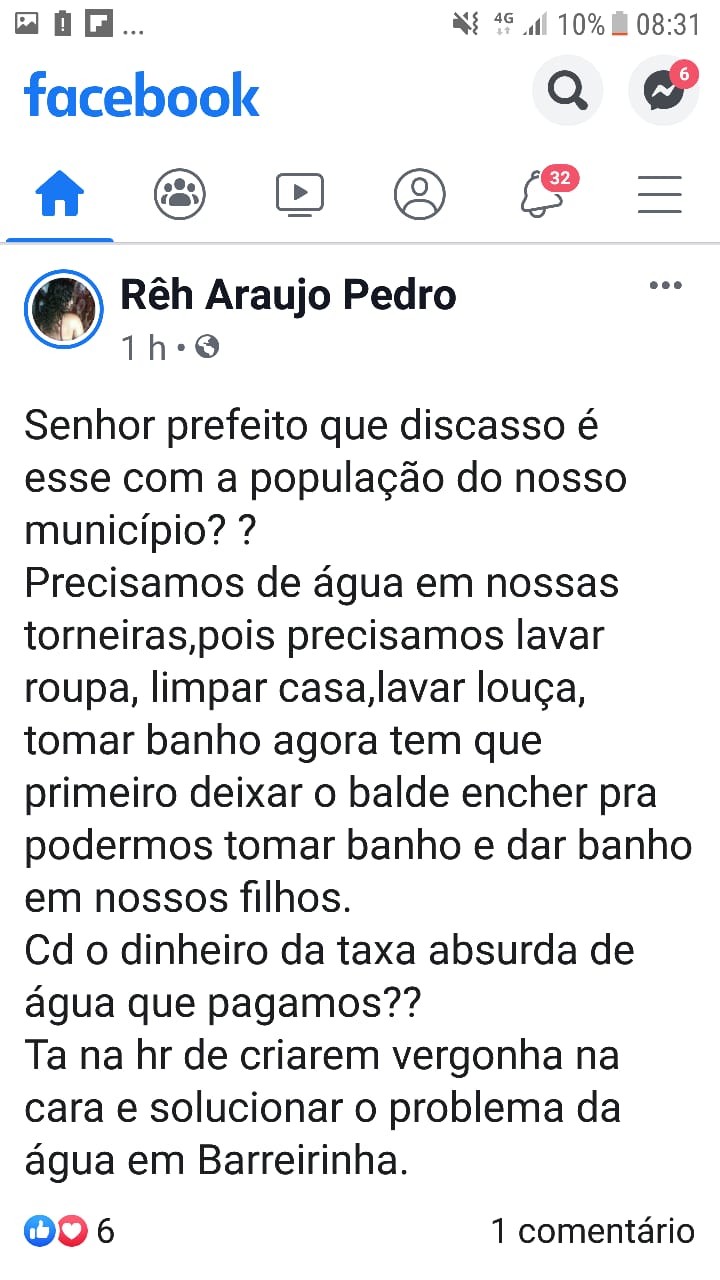Image resolution: width=720 pixels, height=1280 pixels.
Task: Switch to the Groups tab
Action: [180, 193]
